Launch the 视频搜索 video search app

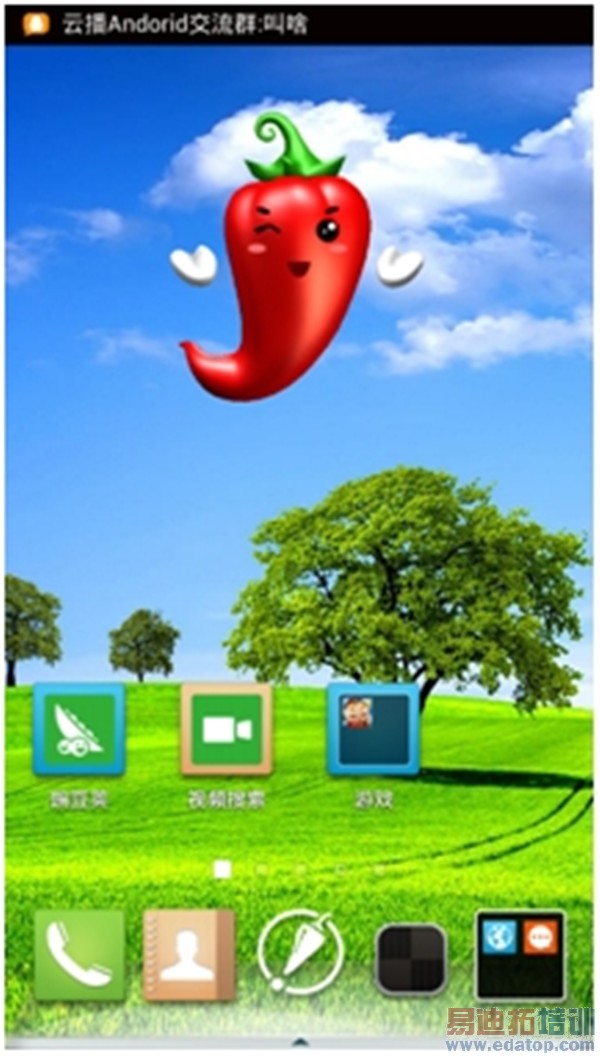226,730
